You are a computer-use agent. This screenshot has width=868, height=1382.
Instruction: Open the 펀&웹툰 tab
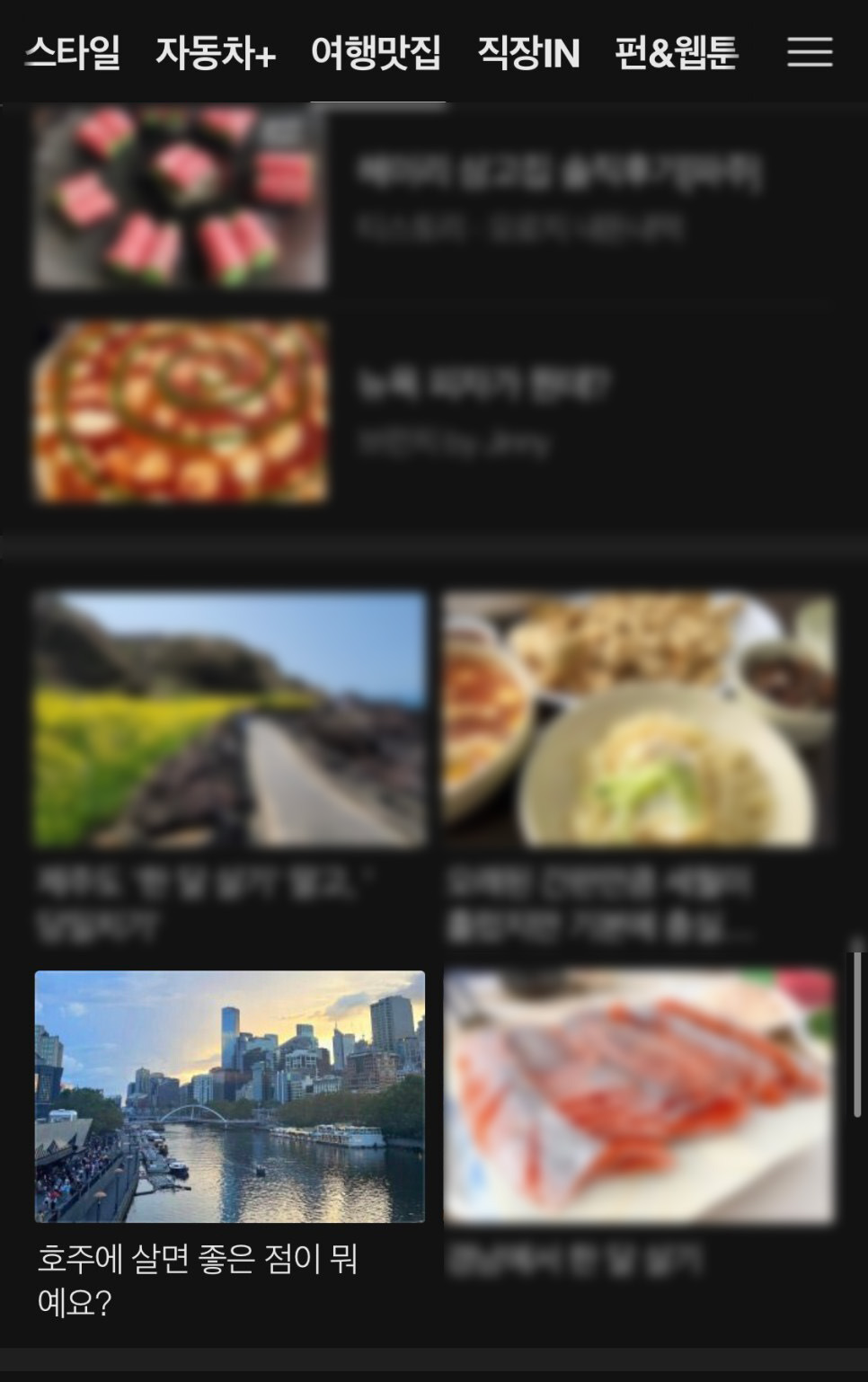coord(677,53)
